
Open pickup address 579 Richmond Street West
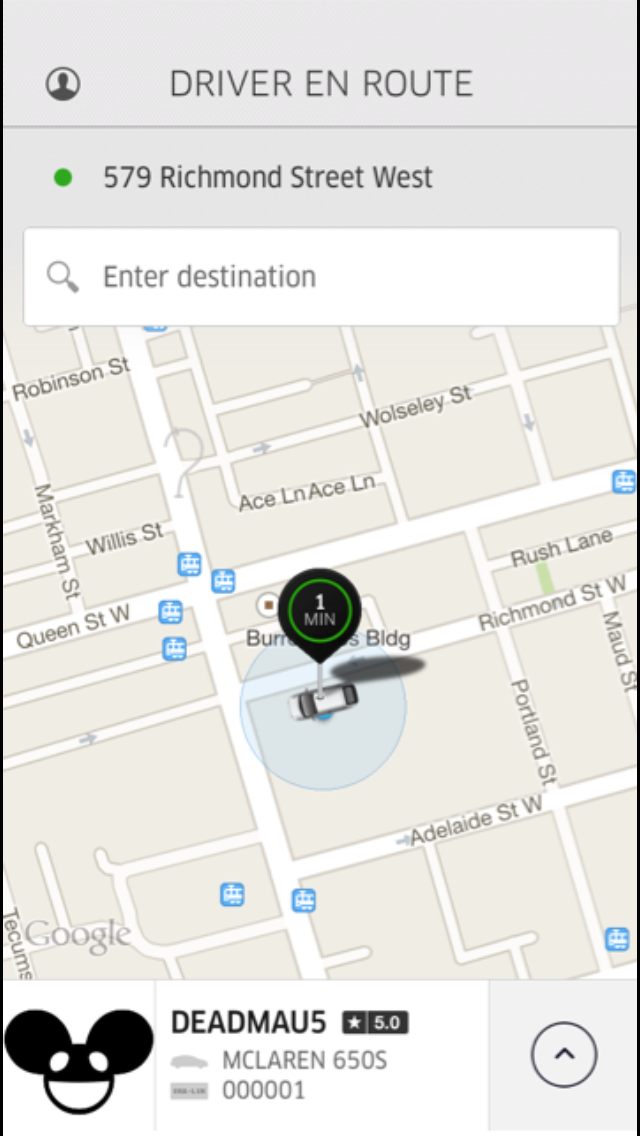(268, 178)
